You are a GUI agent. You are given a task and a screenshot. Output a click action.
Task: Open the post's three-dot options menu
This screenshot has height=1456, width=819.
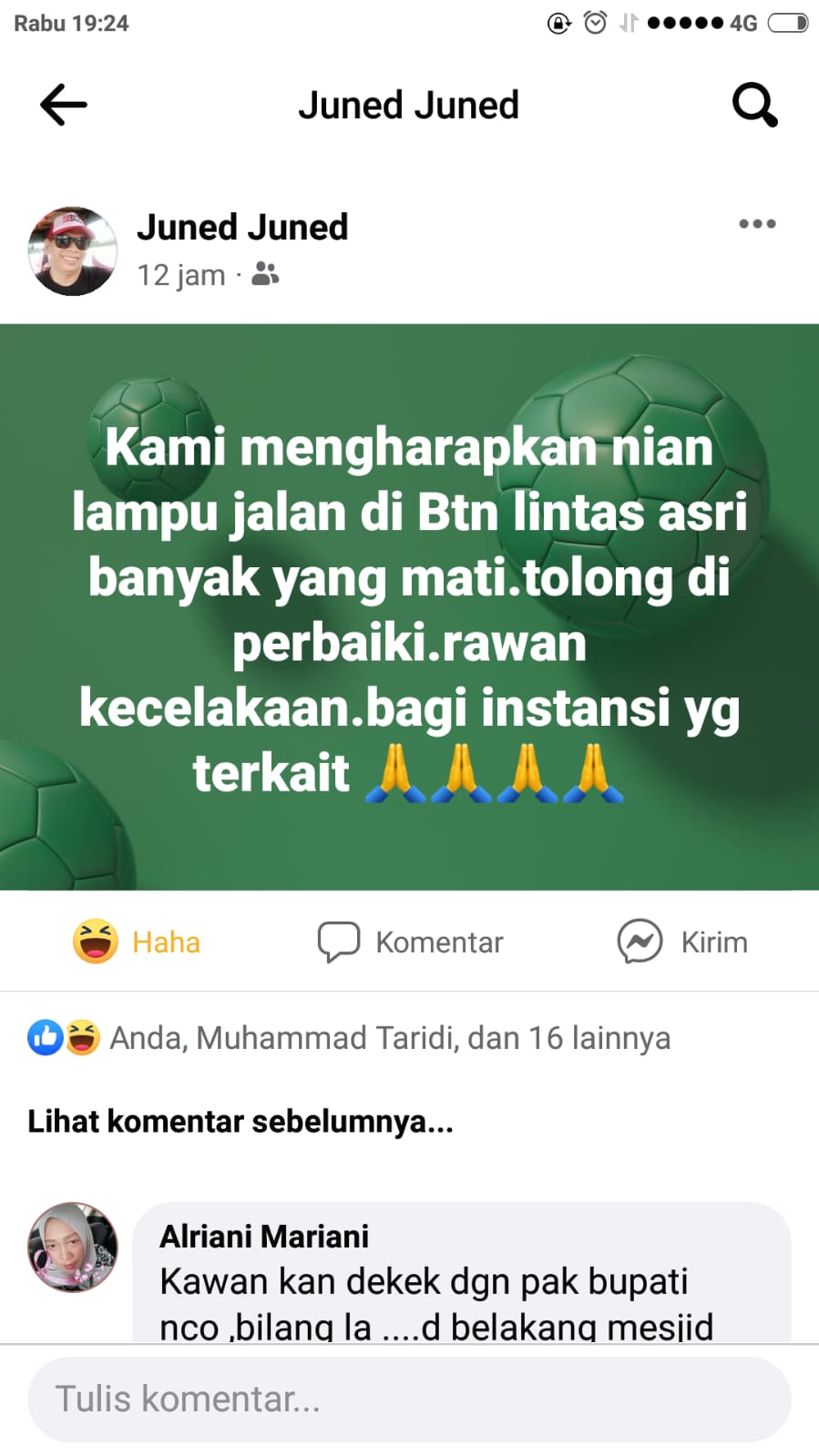point(757,224)
